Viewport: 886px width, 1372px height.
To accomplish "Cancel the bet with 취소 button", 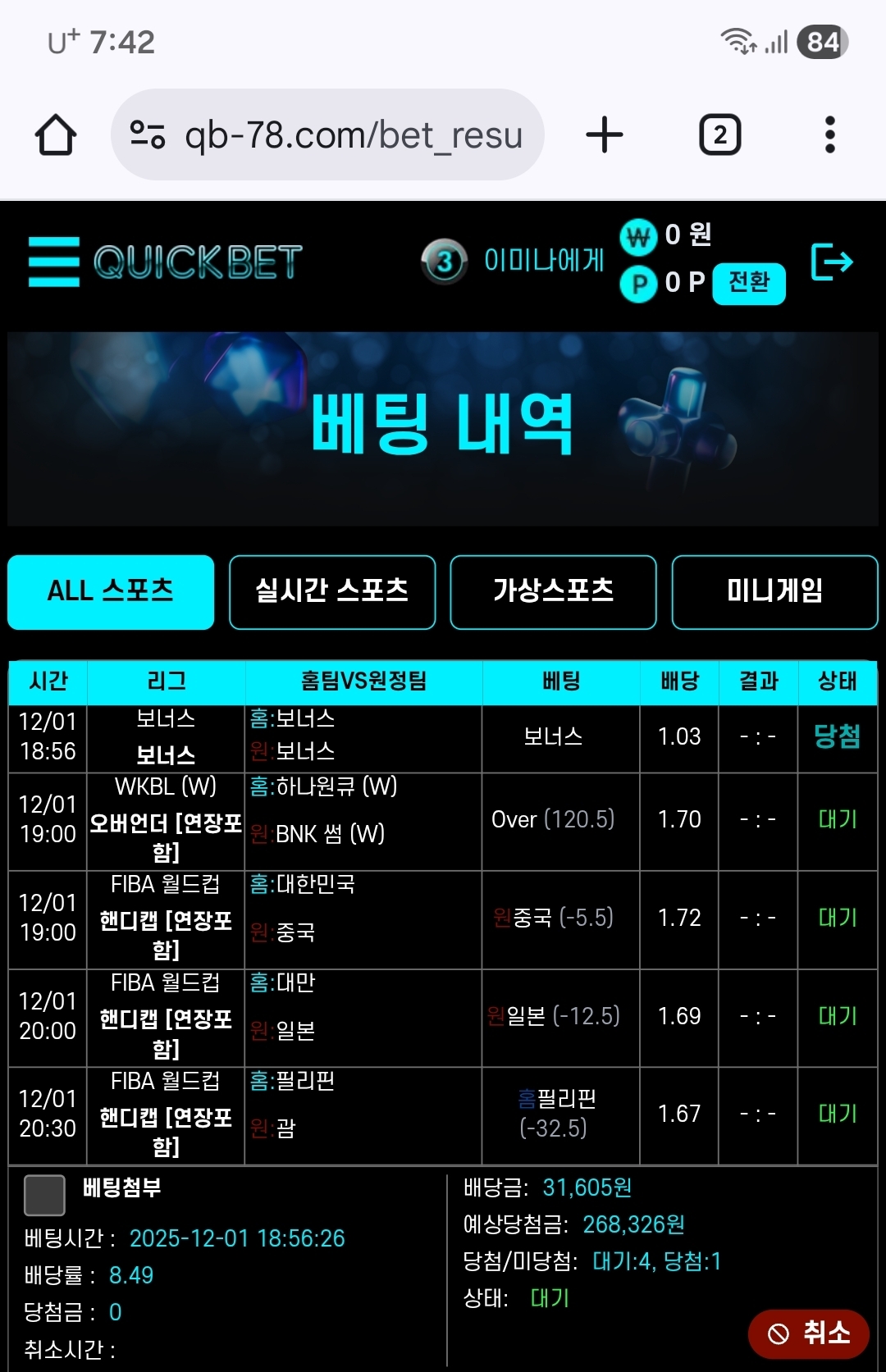I will 808,1333.
